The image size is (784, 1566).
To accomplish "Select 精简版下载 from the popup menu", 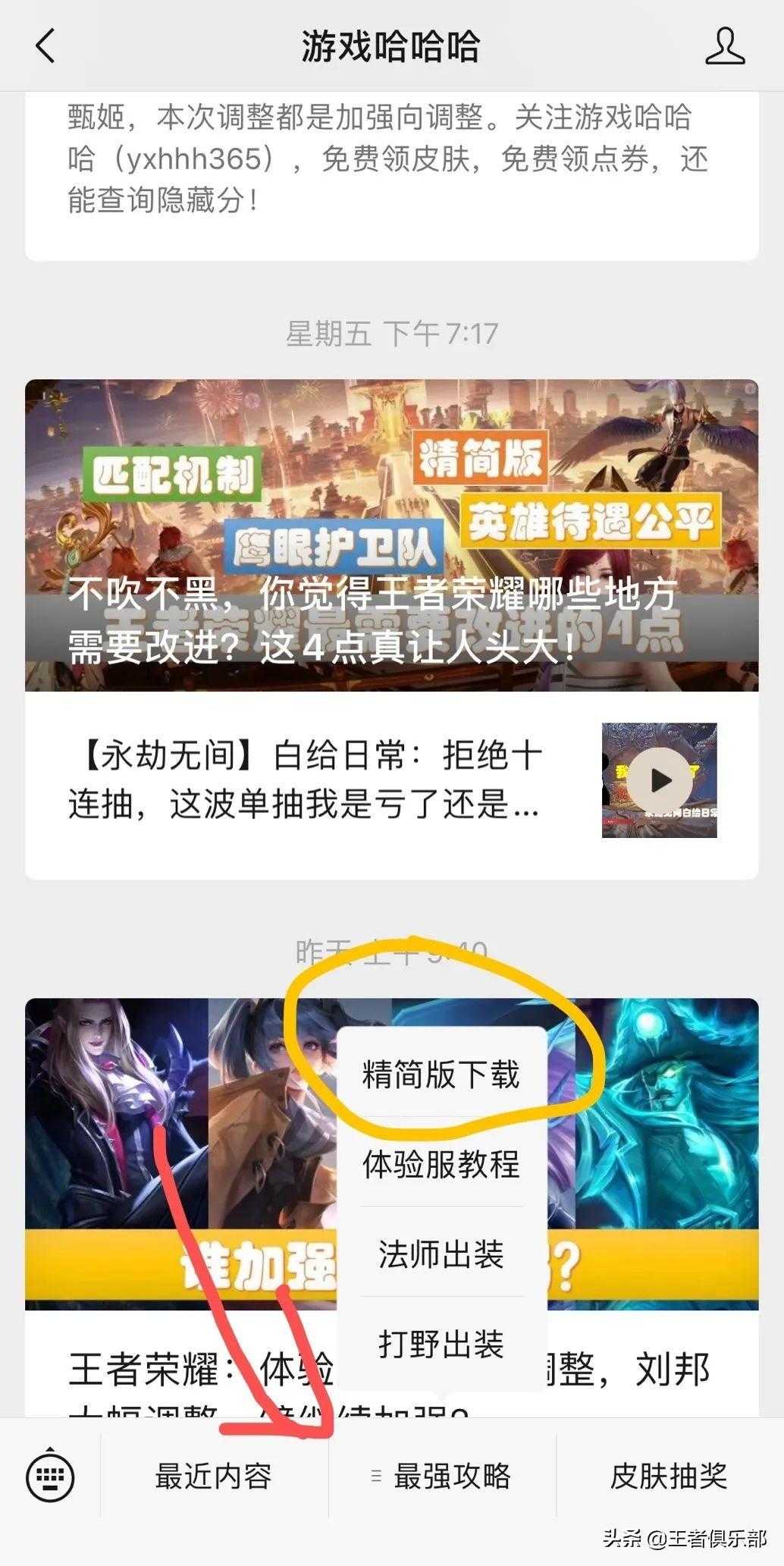I will click(x=441, y=1075).
